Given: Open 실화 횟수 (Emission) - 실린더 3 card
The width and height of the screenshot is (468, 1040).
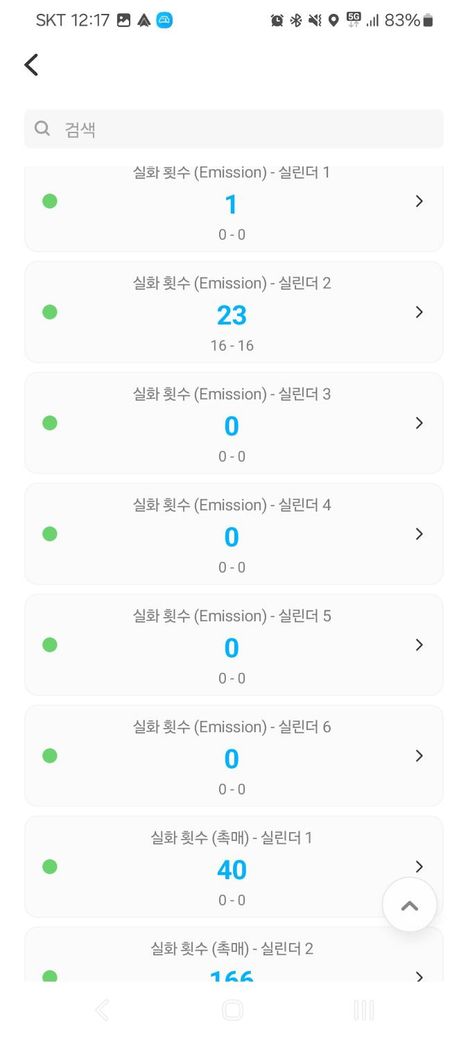Looking at the screenshot, I should pyautogui.click(x=233, y=422).
